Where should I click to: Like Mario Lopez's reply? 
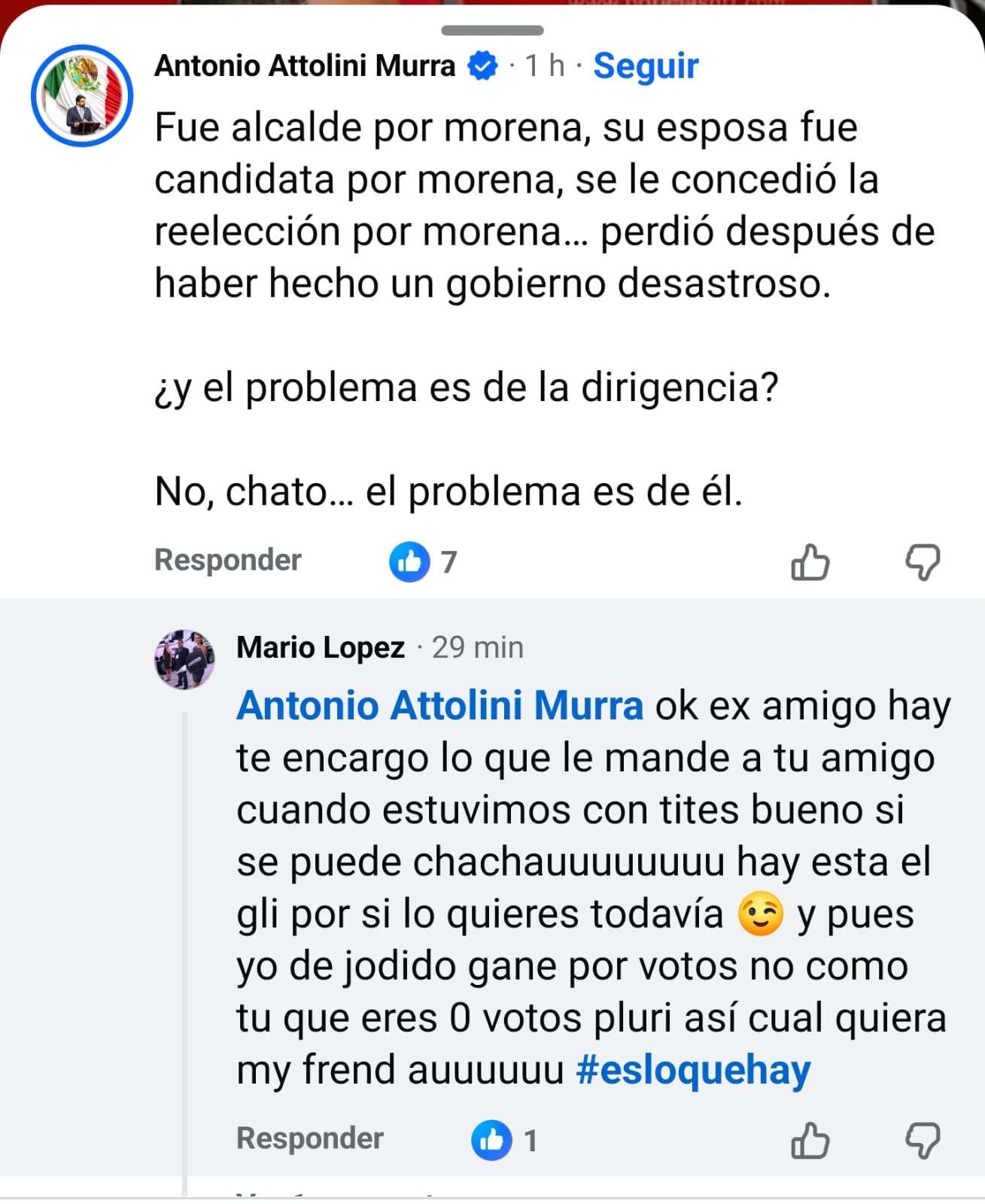[x=810, y=1140]
